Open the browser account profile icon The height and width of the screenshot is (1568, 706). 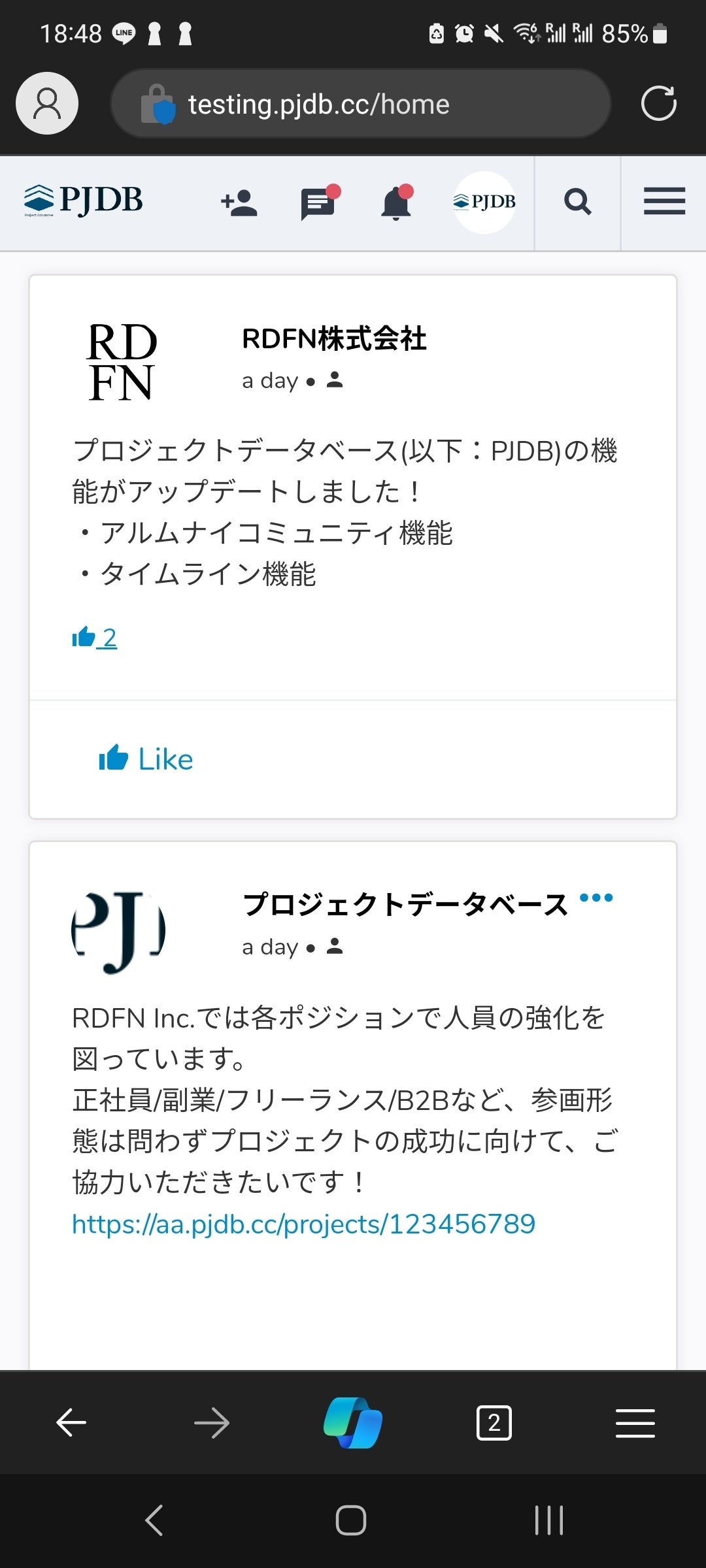point(47,103)
